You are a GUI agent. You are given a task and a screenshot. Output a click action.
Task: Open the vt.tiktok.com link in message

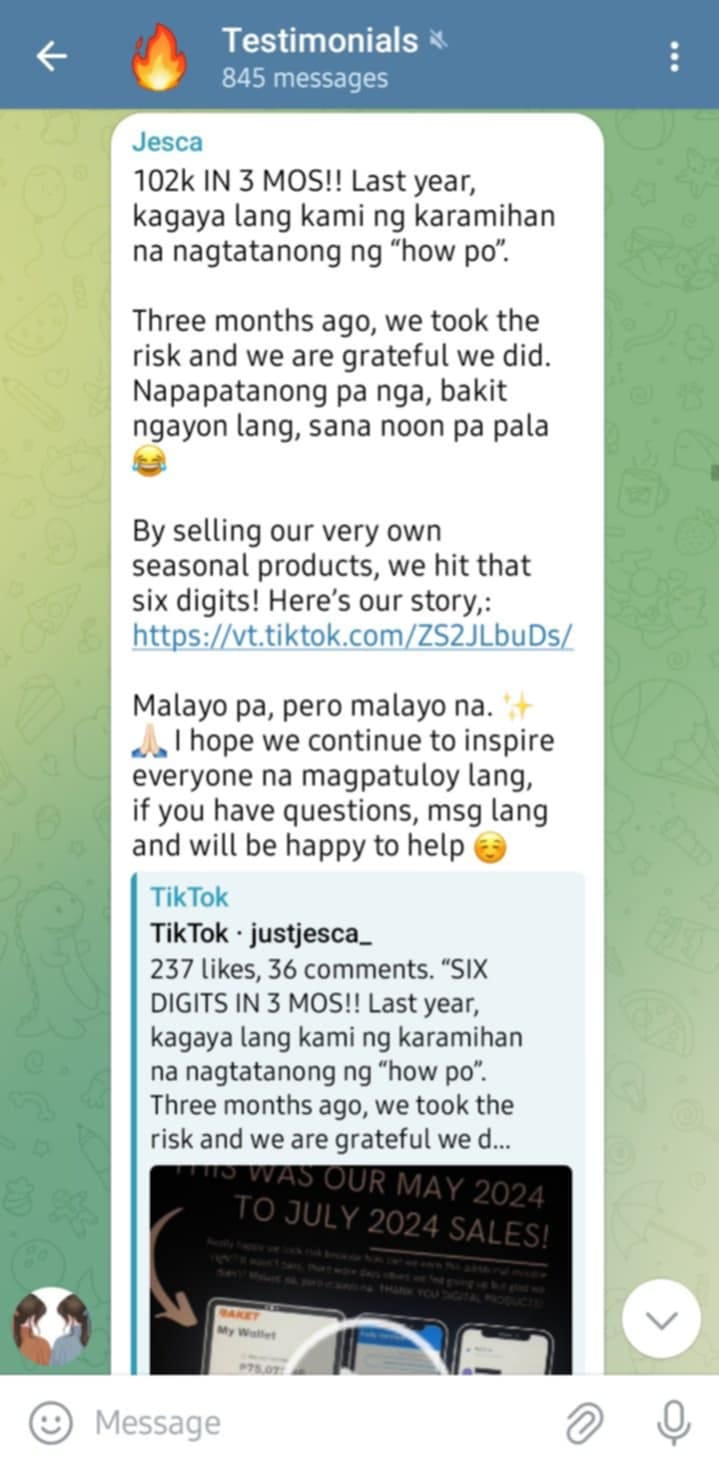tap(352, 637)
